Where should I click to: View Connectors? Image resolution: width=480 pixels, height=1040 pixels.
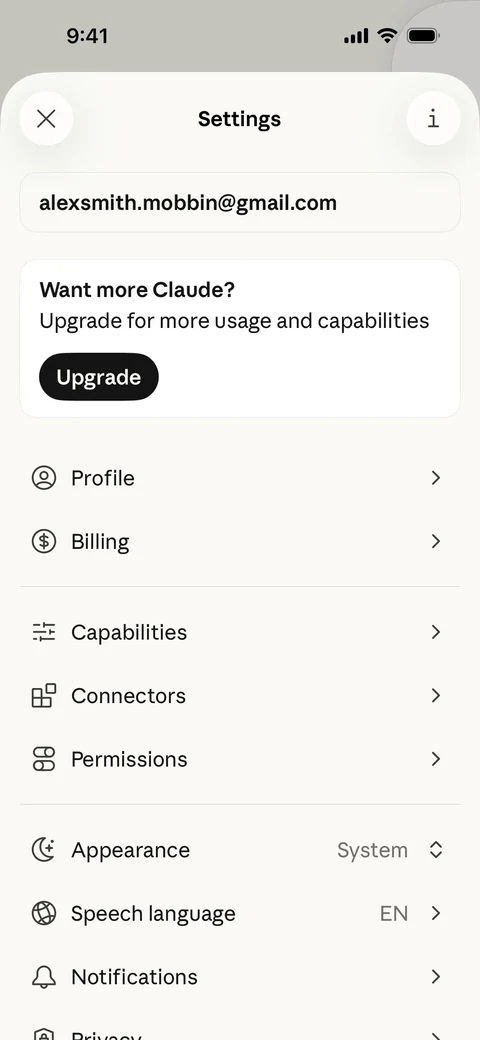click(240, 696)
